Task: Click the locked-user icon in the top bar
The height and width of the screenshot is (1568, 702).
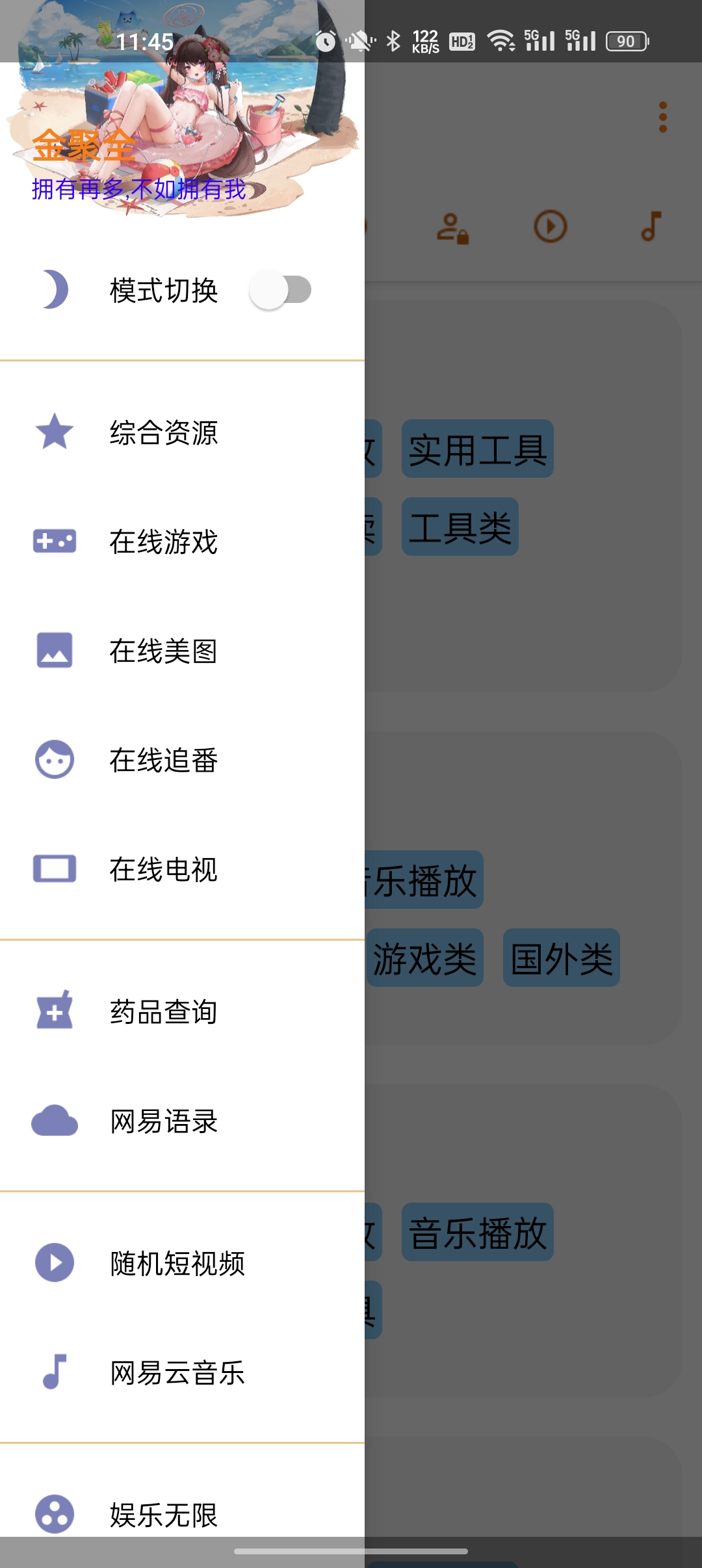Action: 454,227
